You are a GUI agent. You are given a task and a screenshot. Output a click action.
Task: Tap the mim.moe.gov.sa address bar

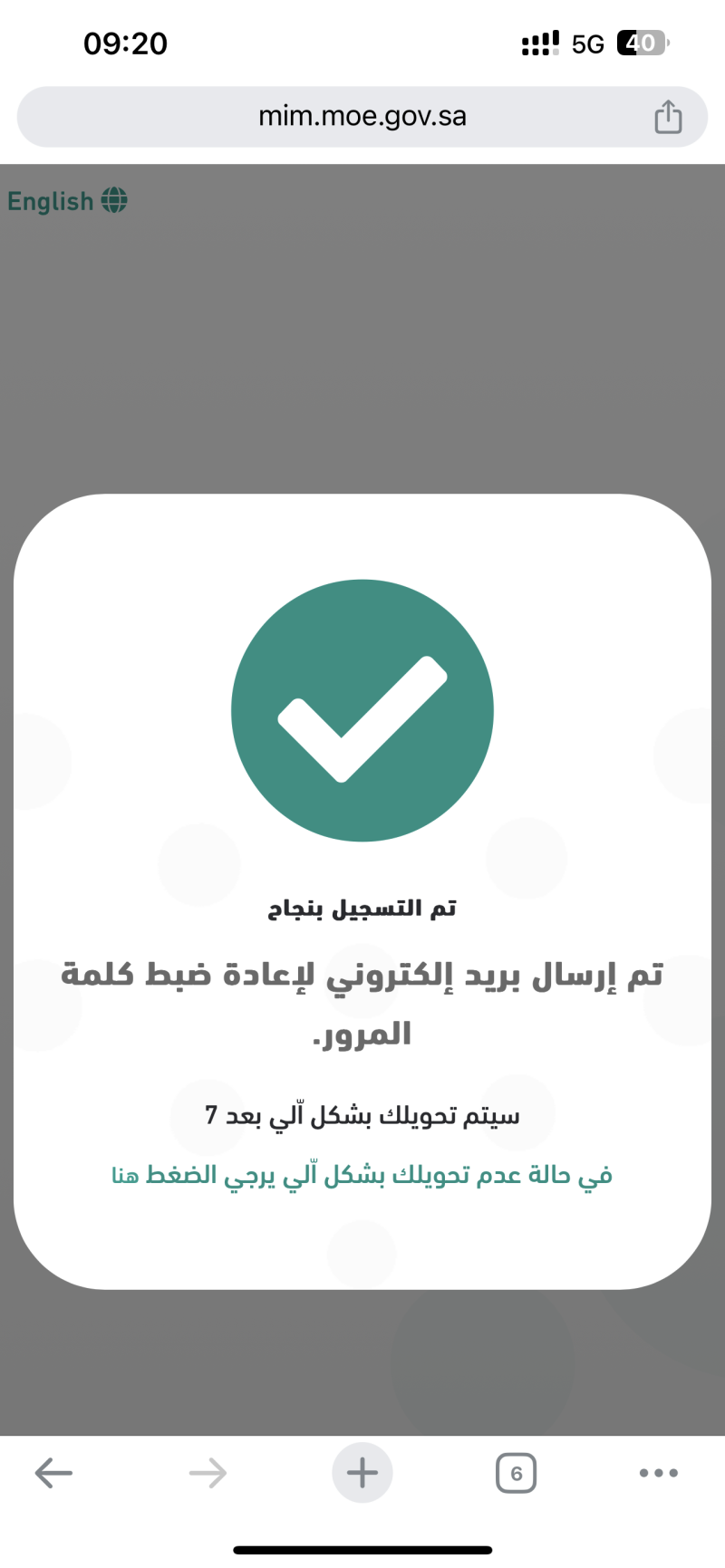[x=362, y=117]
